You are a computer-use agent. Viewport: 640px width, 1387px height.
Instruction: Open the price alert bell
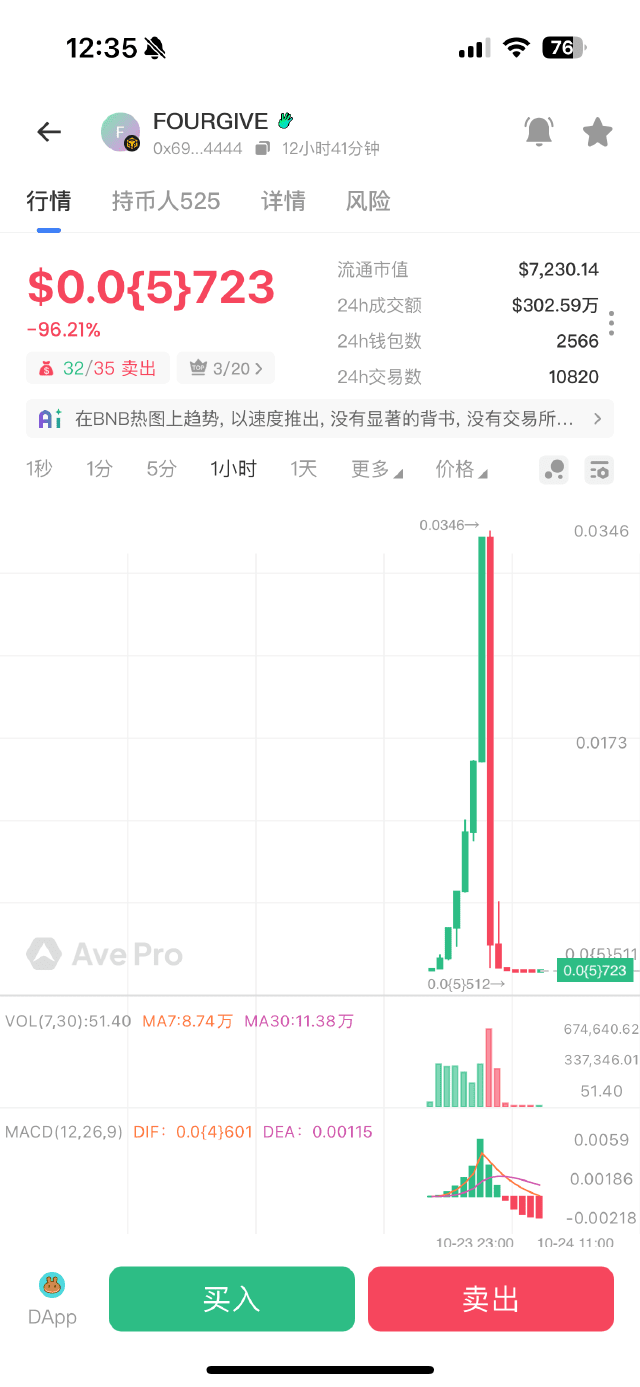coord(538,132)
